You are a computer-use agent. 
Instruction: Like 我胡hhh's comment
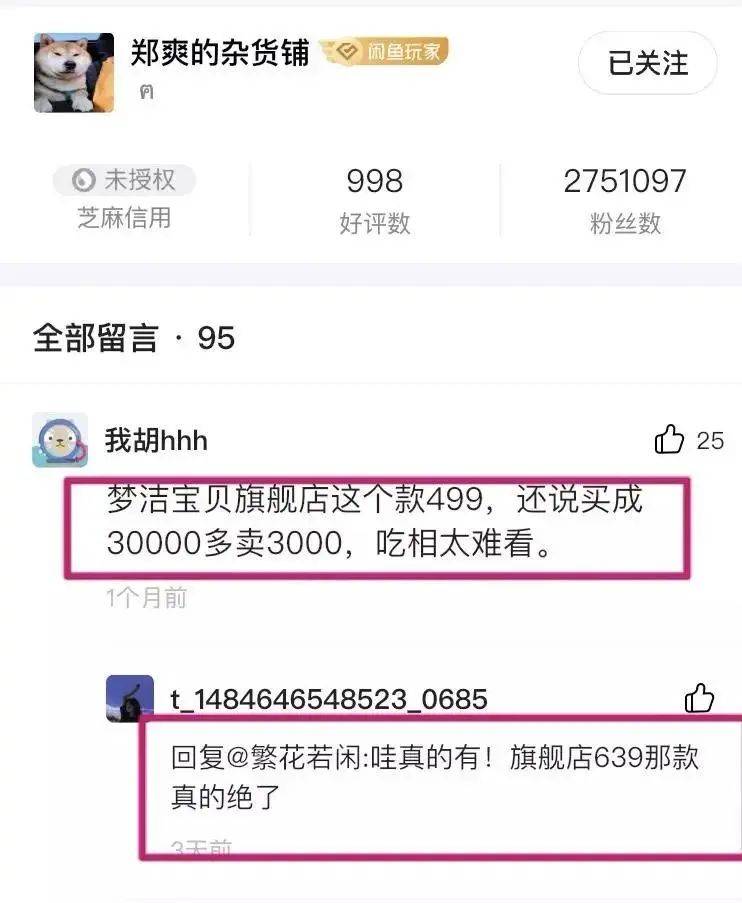click(669, 440)
